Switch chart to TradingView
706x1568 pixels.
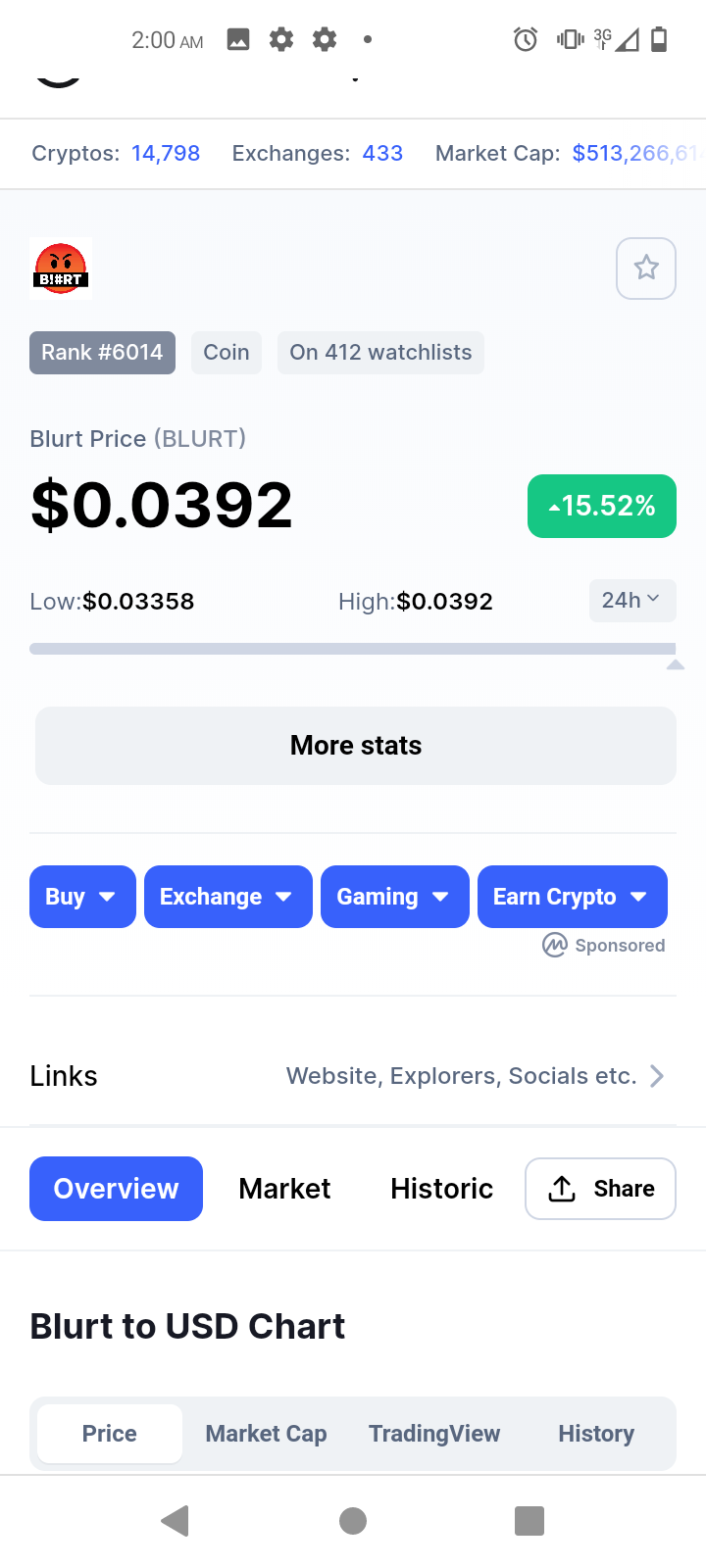[x=434, y=1434]
